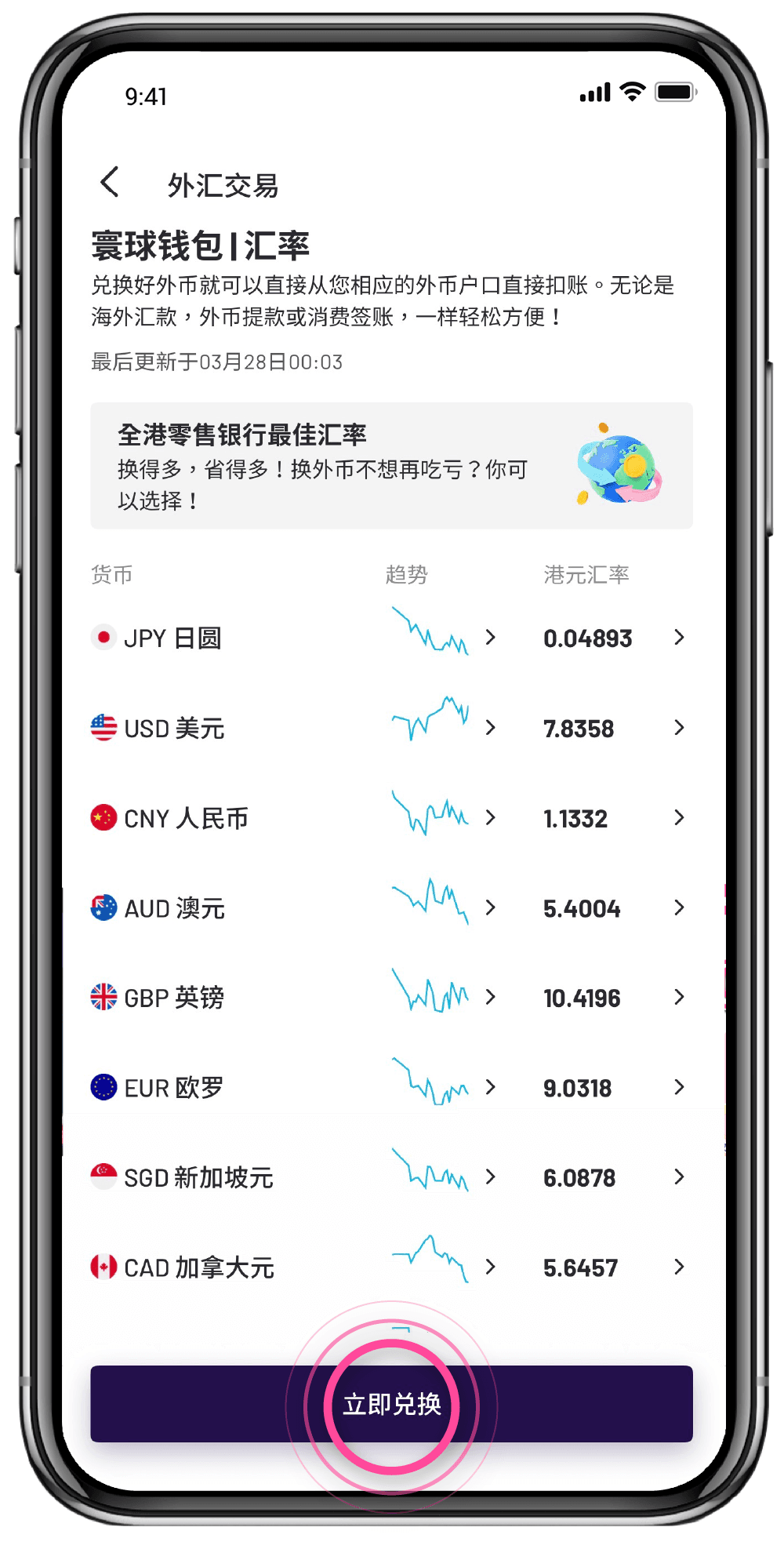Open the 寰球钱包汇率 heading link
This screenshot has height=1542, width=784.
pos(199,244)
